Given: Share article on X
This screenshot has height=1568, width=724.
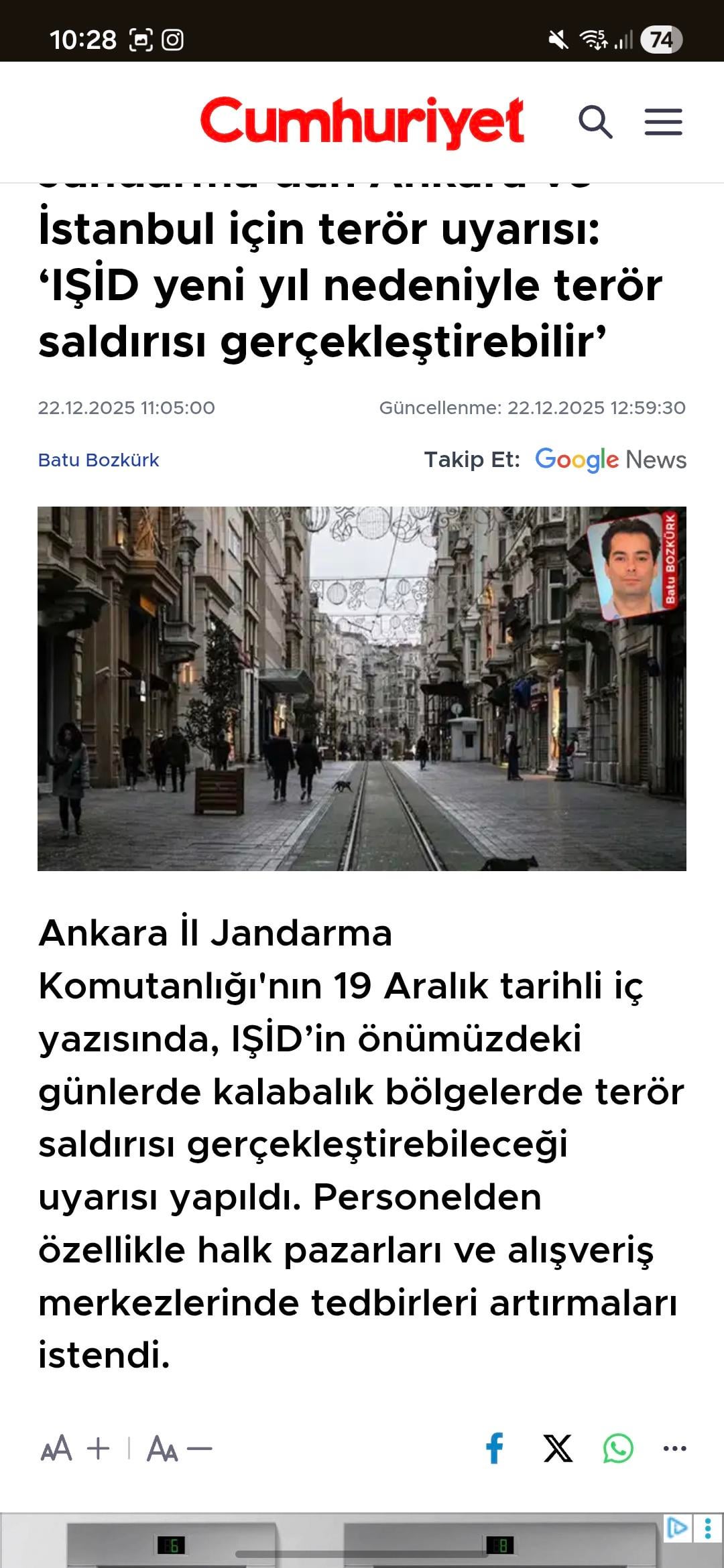Looking at the screenshot, I should coord(557,1448).
